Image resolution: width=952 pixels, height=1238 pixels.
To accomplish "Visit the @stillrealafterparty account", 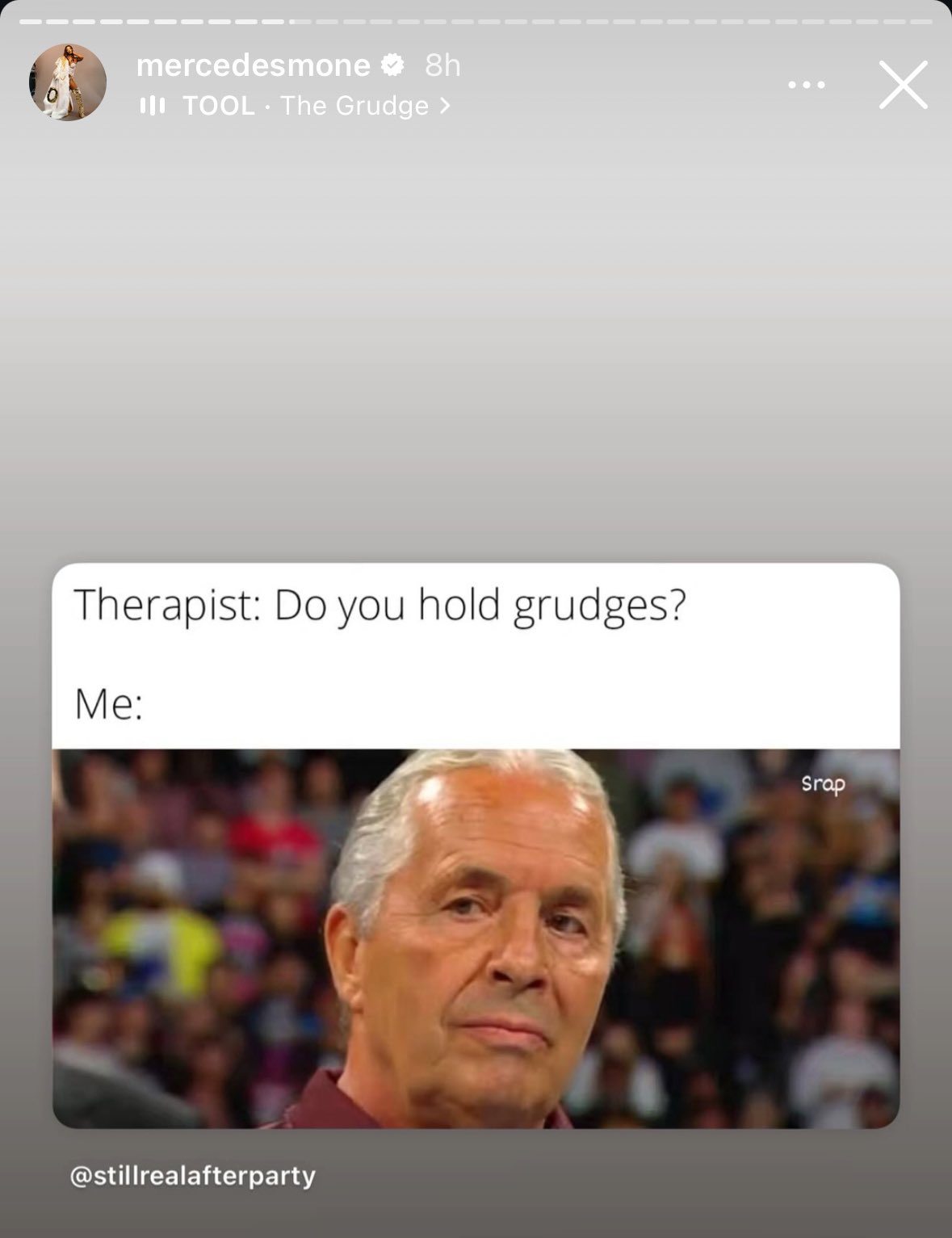I will (x=192, y=1175).
